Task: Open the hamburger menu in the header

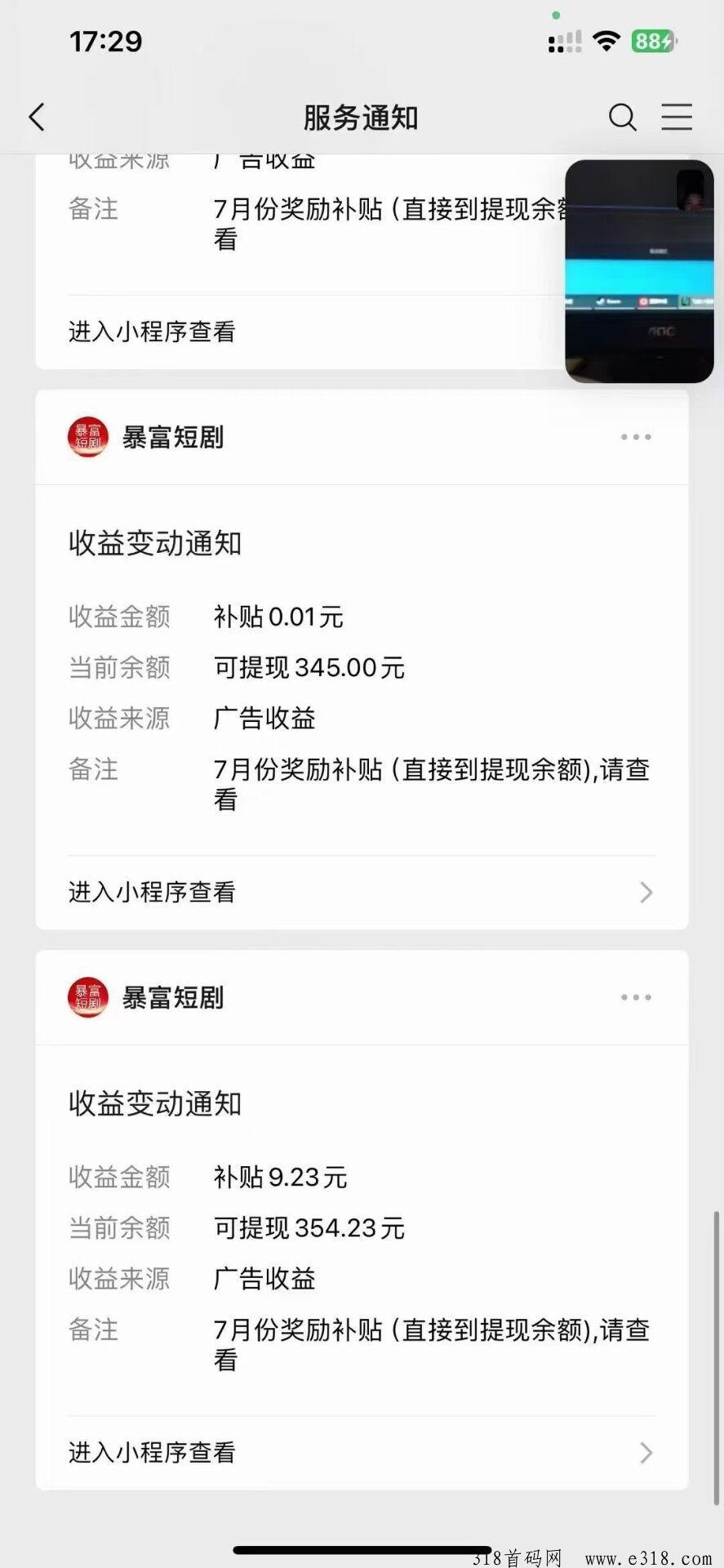Action: point(677,117)
